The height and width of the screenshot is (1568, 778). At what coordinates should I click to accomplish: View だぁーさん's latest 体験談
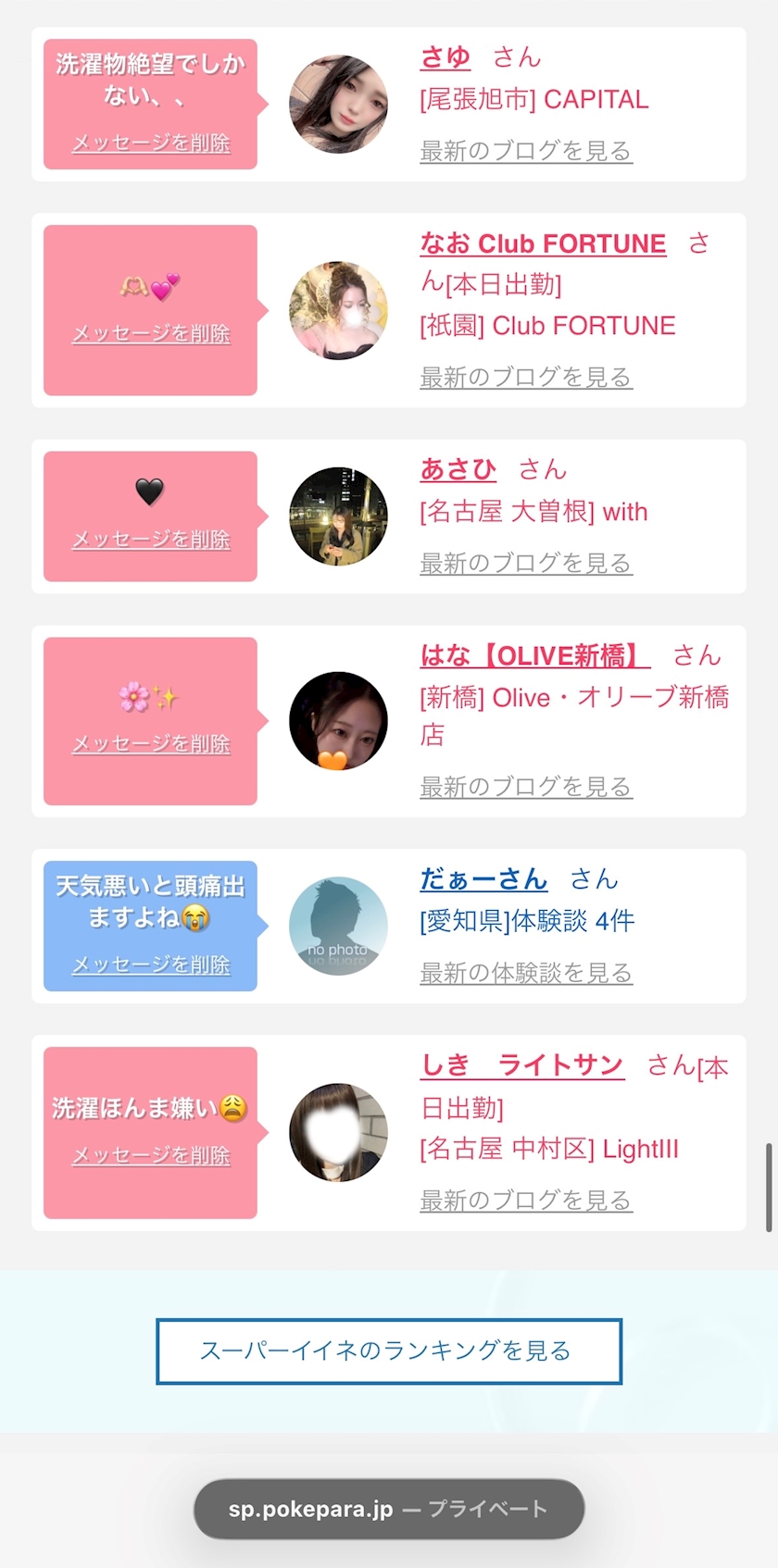526,973
